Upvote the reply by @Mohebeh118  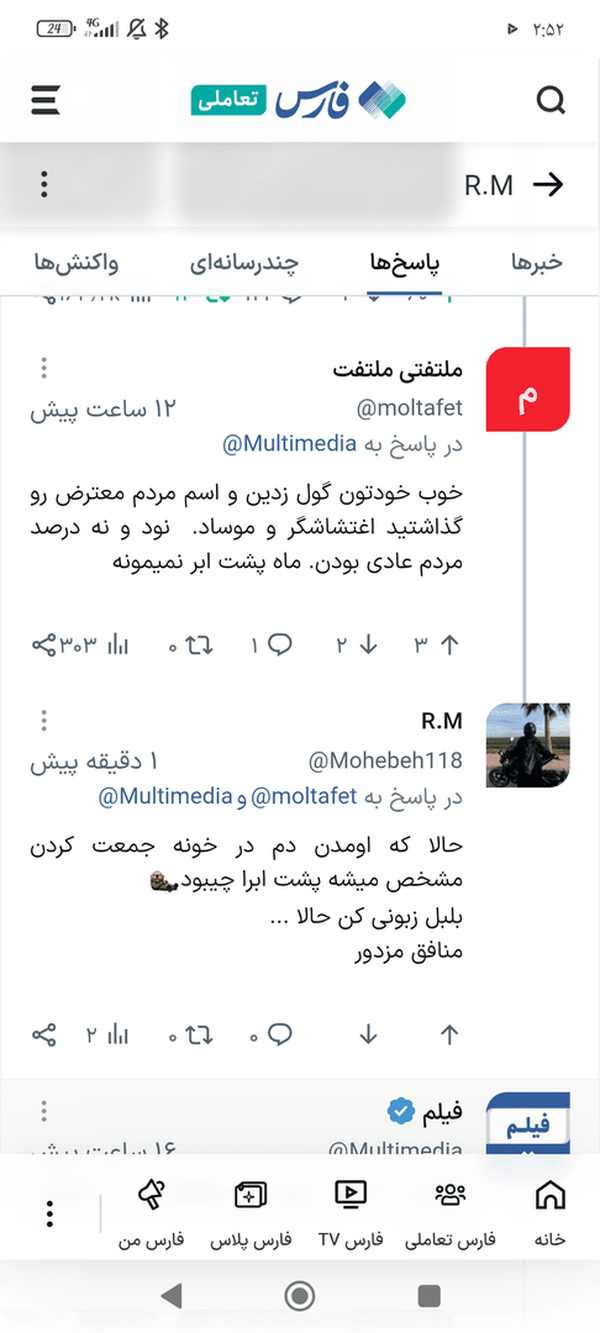coord(449,1034)
